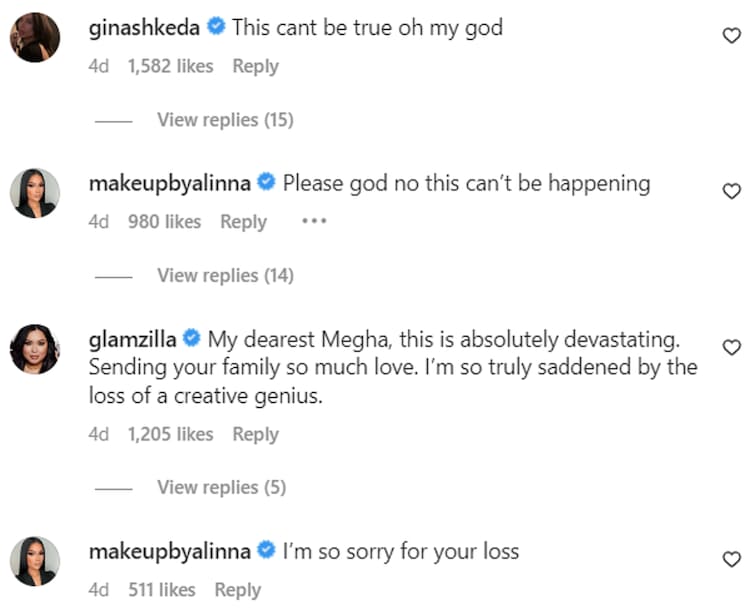750x615 pixels.
Task: See the 1,582 likes on ginashkeda's comment
Action: [171, 66]
